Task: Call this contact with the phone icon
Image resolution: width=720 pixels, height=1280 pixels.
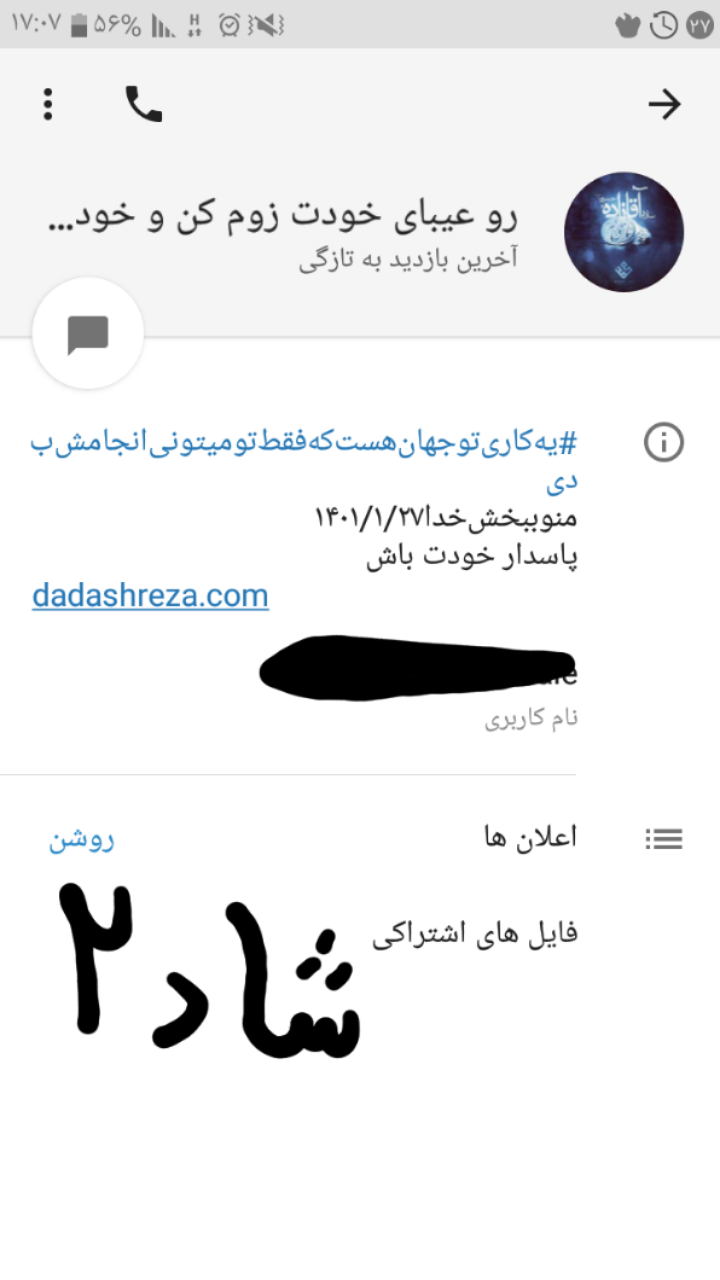Action: click(143, 104)
